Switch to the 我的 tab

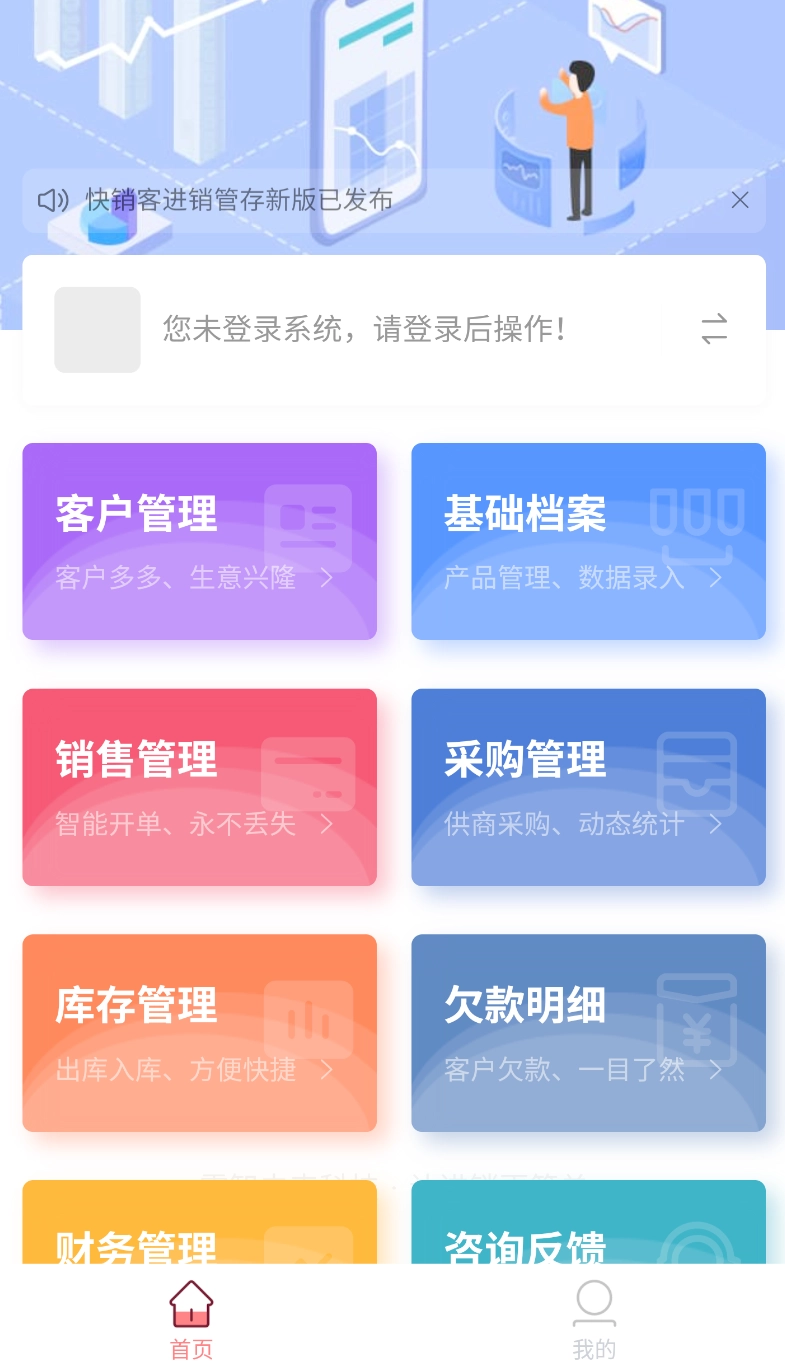coord(594,1318)
